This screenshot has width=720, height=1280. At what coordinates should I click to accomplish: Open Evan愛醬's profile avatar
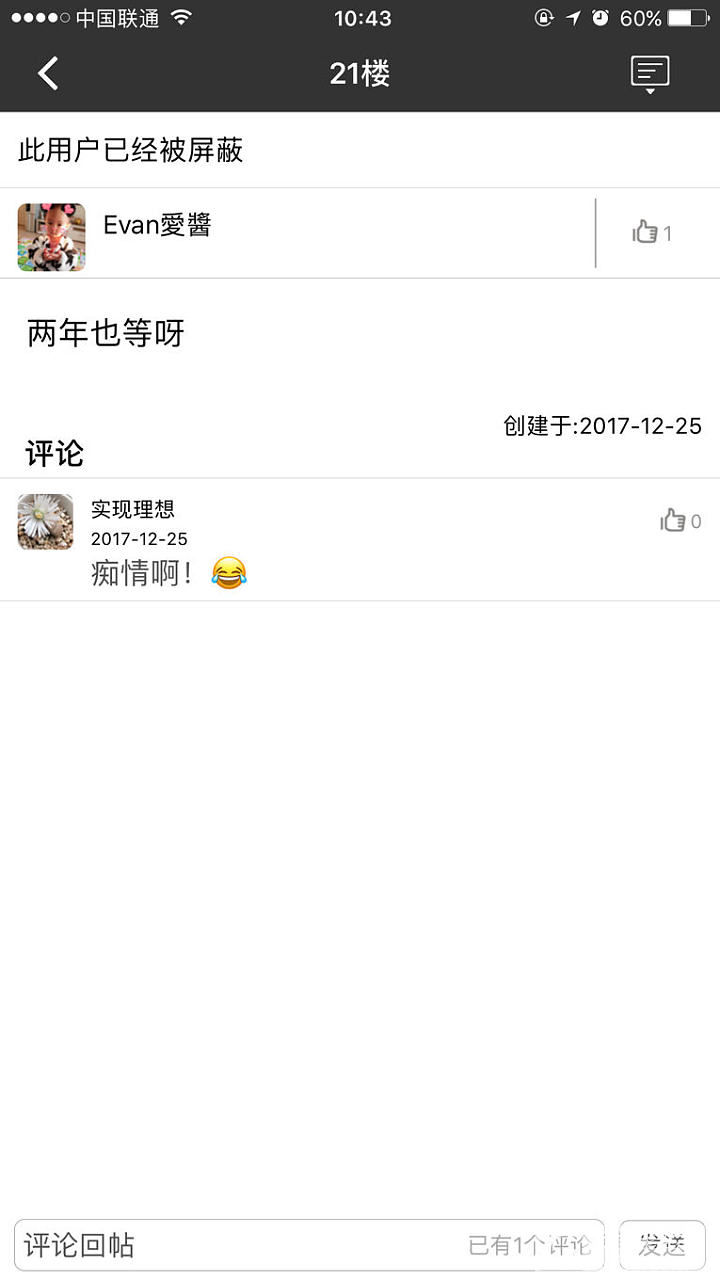[x=51, y=237]
